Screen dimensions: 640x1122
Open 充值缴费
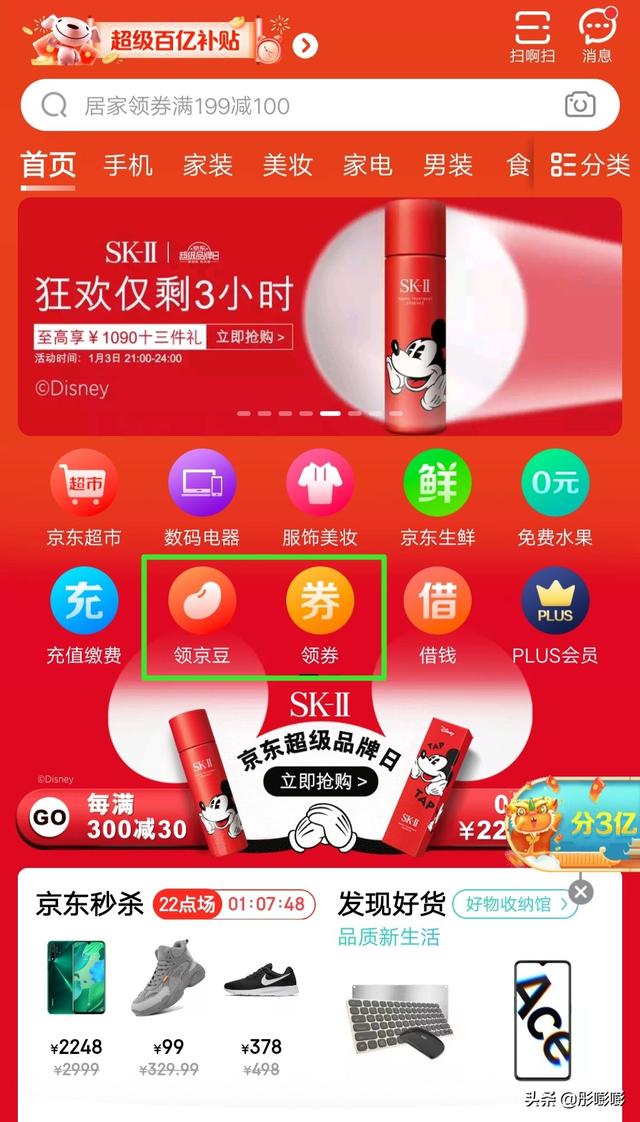point(84,617)
